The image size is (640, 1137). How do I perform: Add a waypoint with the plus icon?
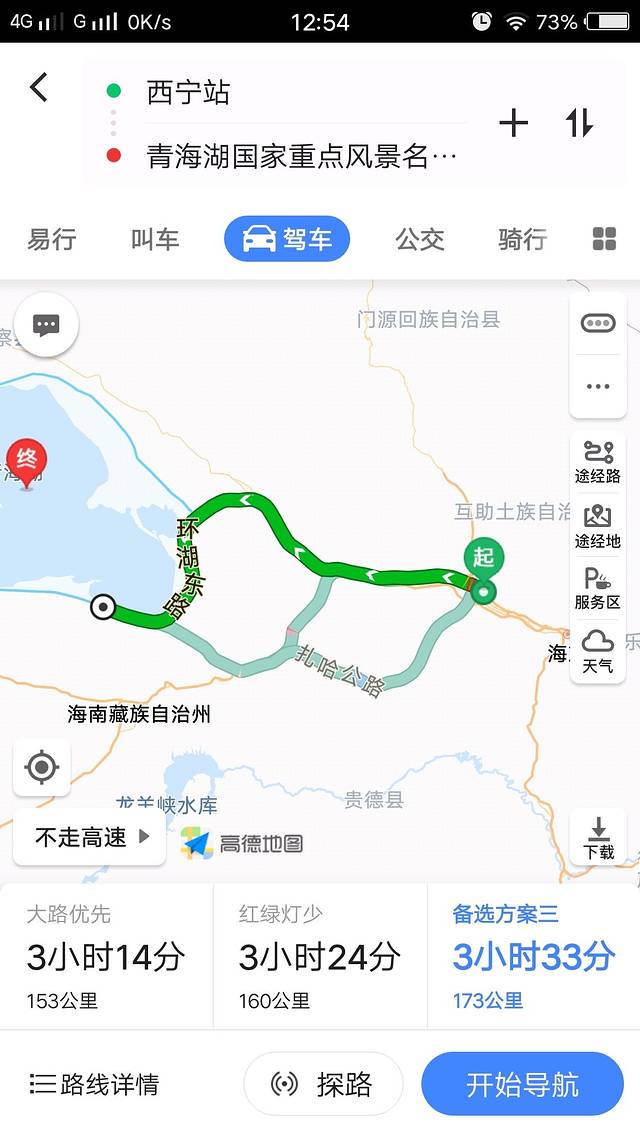(x=513, y=123)
